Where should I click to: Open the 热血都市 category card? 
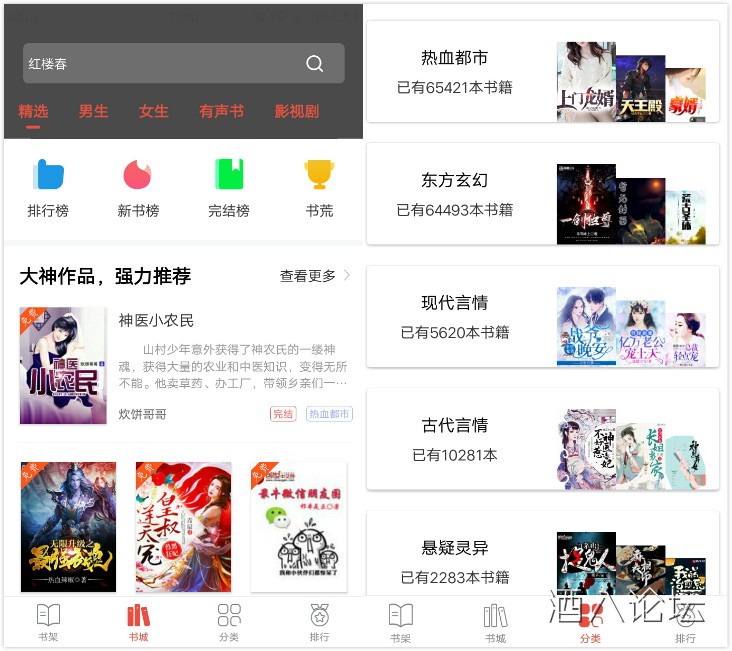[x=542, y=72]
